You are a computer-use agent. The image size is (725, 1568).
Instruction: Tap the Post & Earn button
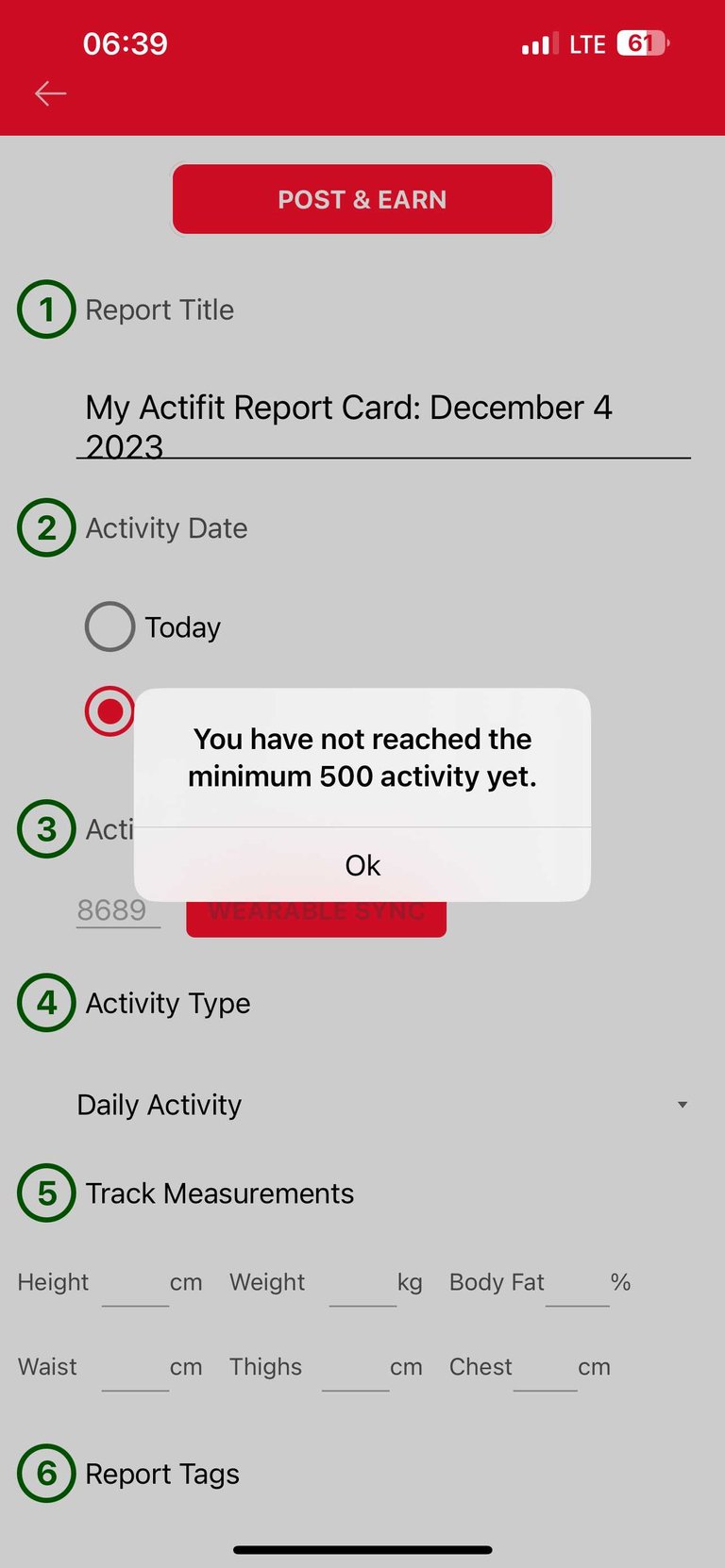(x=362, y=199)
